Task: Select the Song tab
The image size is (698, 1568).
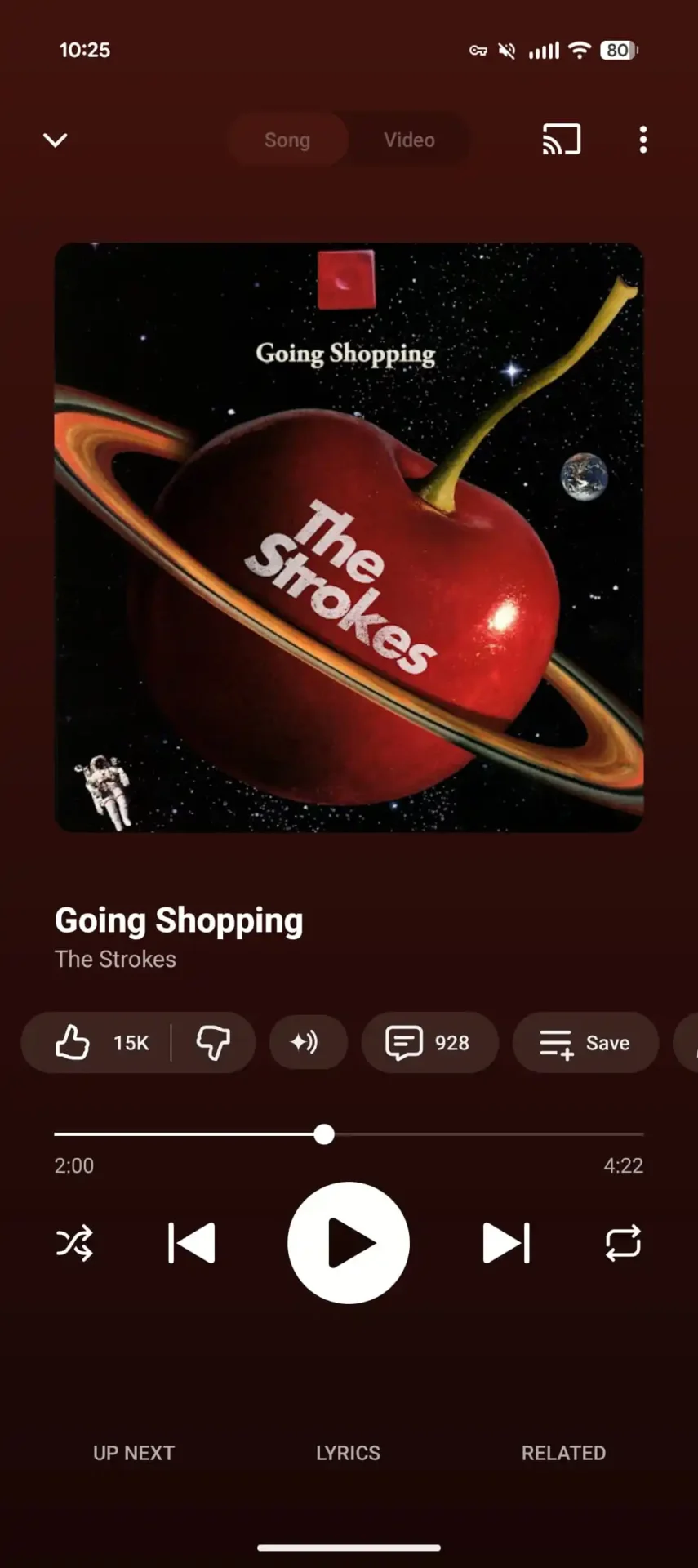Action: tap(287, 140)
